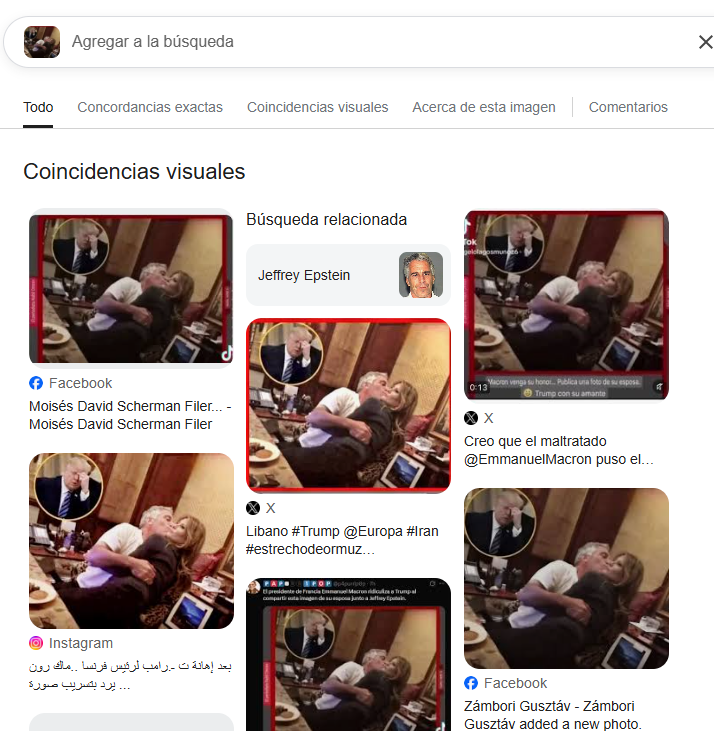The height and width of the screenshot is (731, 714).
Task: Open the Moisés David Scherman Filer Facebook result
Action: click(x=131, y=290)
